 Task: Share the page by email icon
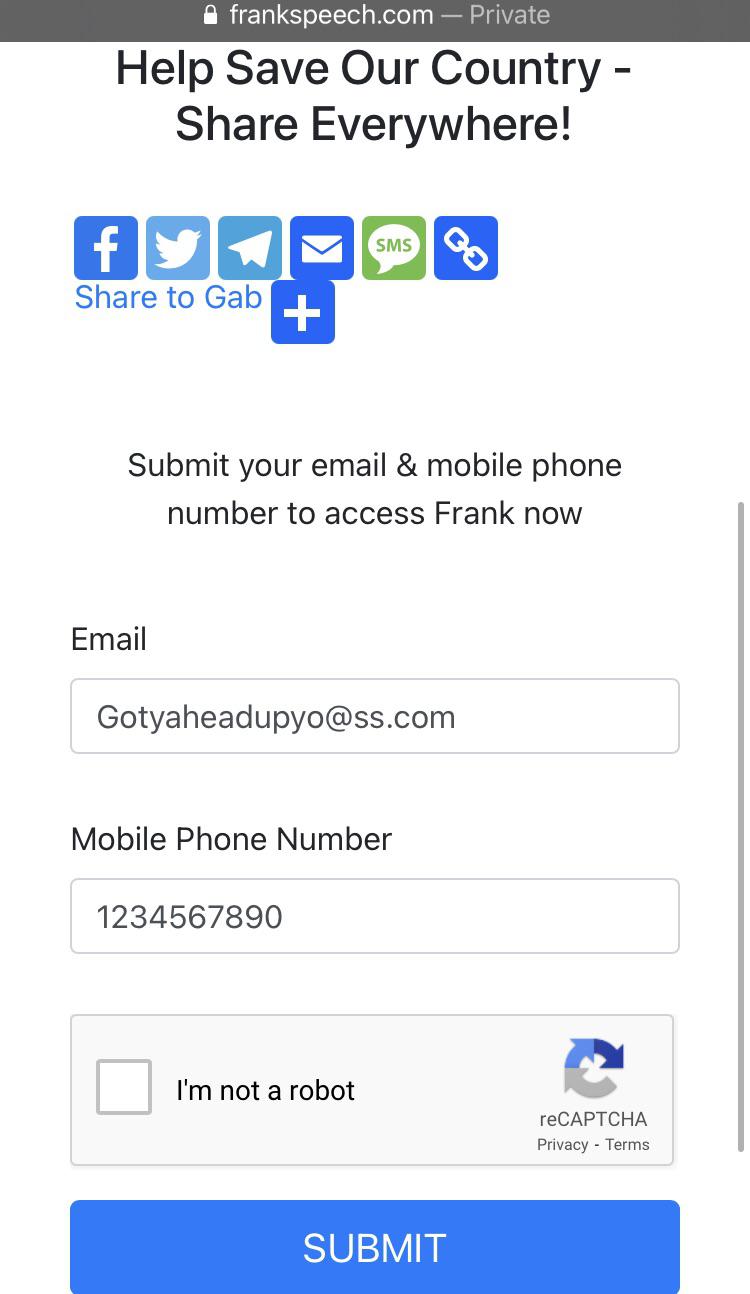click(322, 248)
